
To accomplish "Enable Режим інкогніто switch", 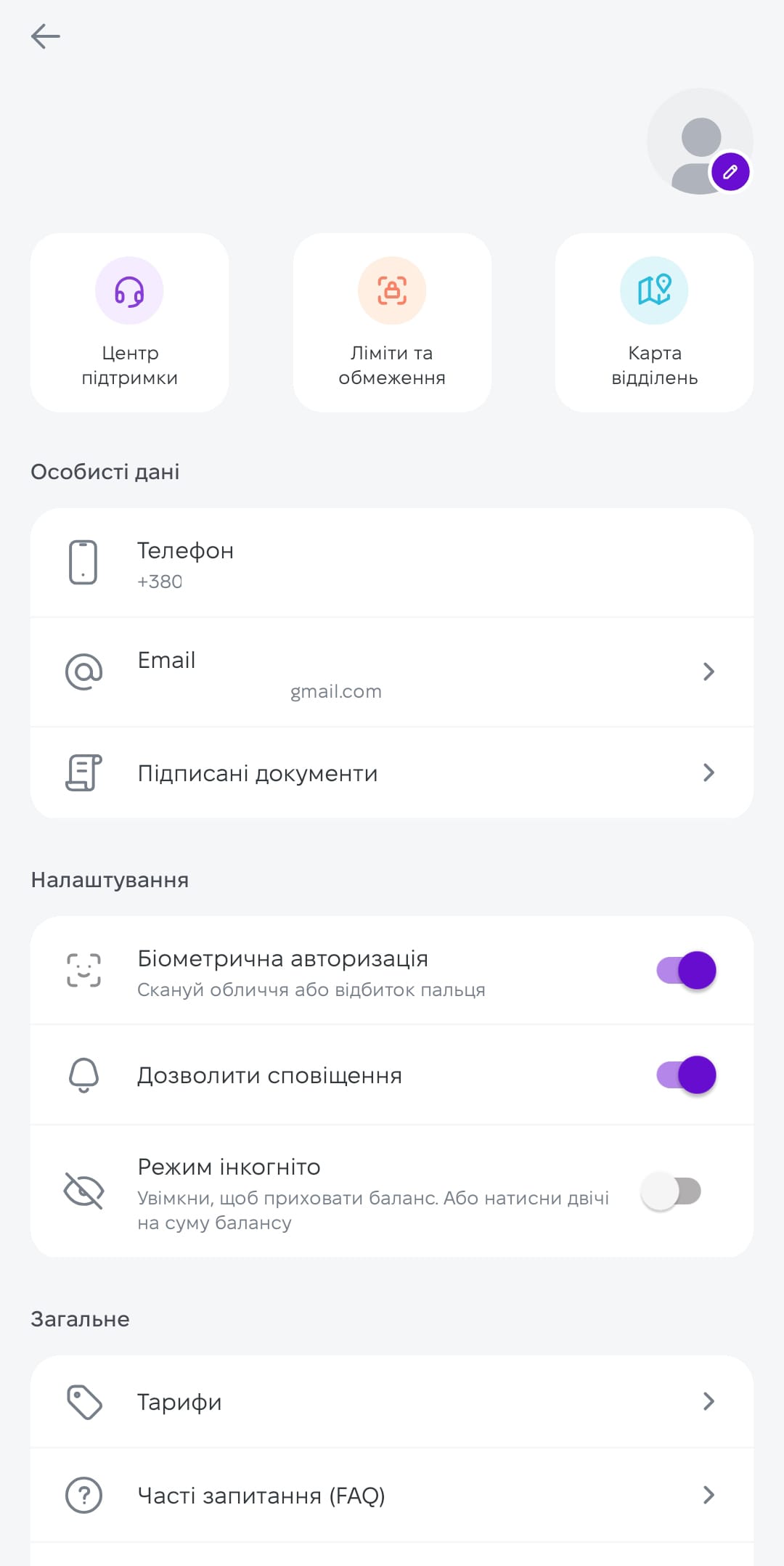I will [671, 1191].
